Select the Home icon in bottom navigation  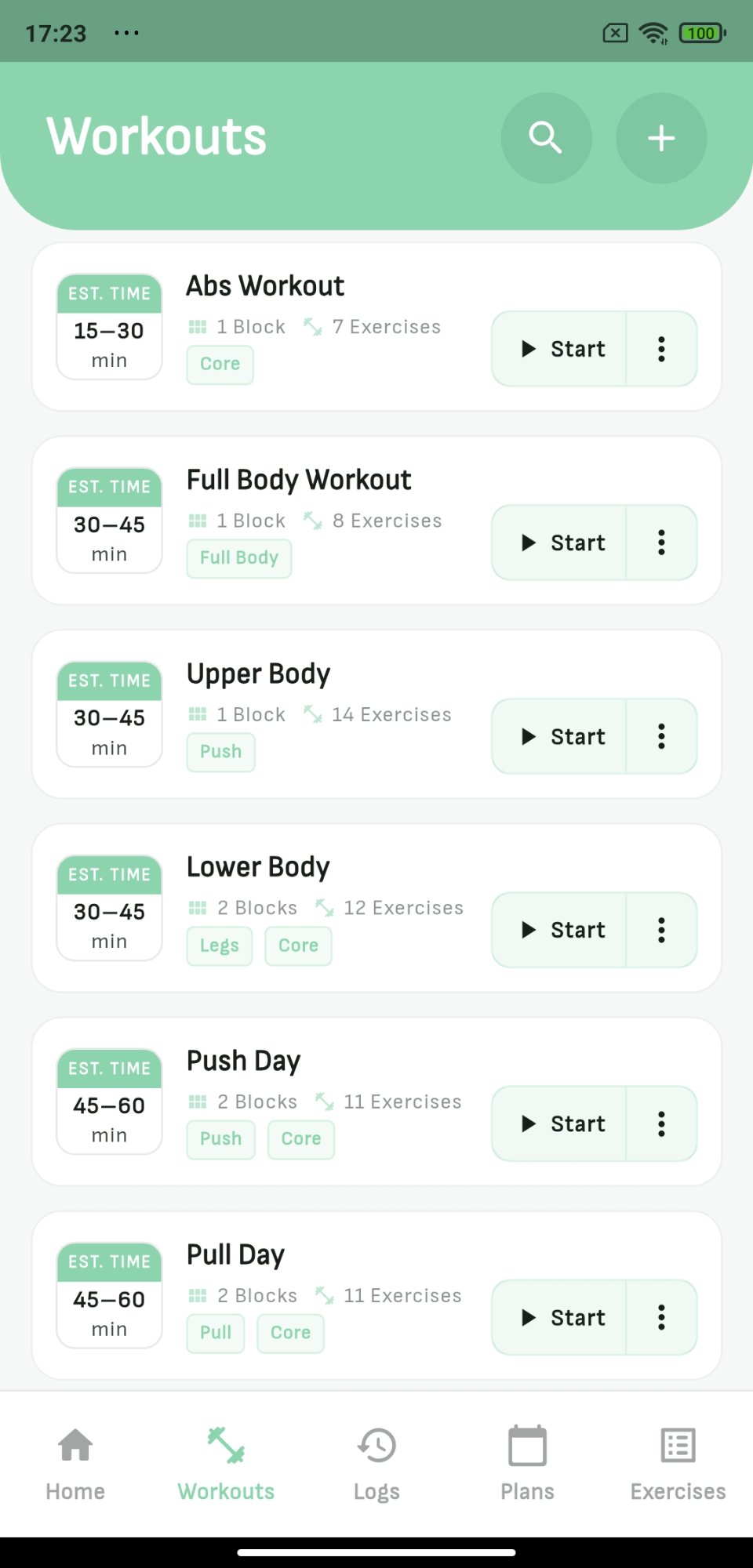click(75, 1460)
